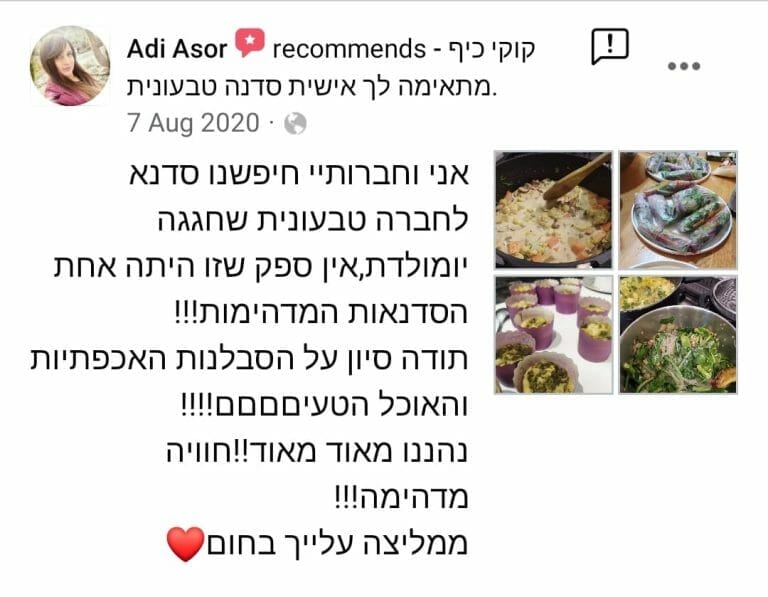Viewport: 768px width, 597px height.
Task: View the green salad bowl photo
Action: [678, 335]
